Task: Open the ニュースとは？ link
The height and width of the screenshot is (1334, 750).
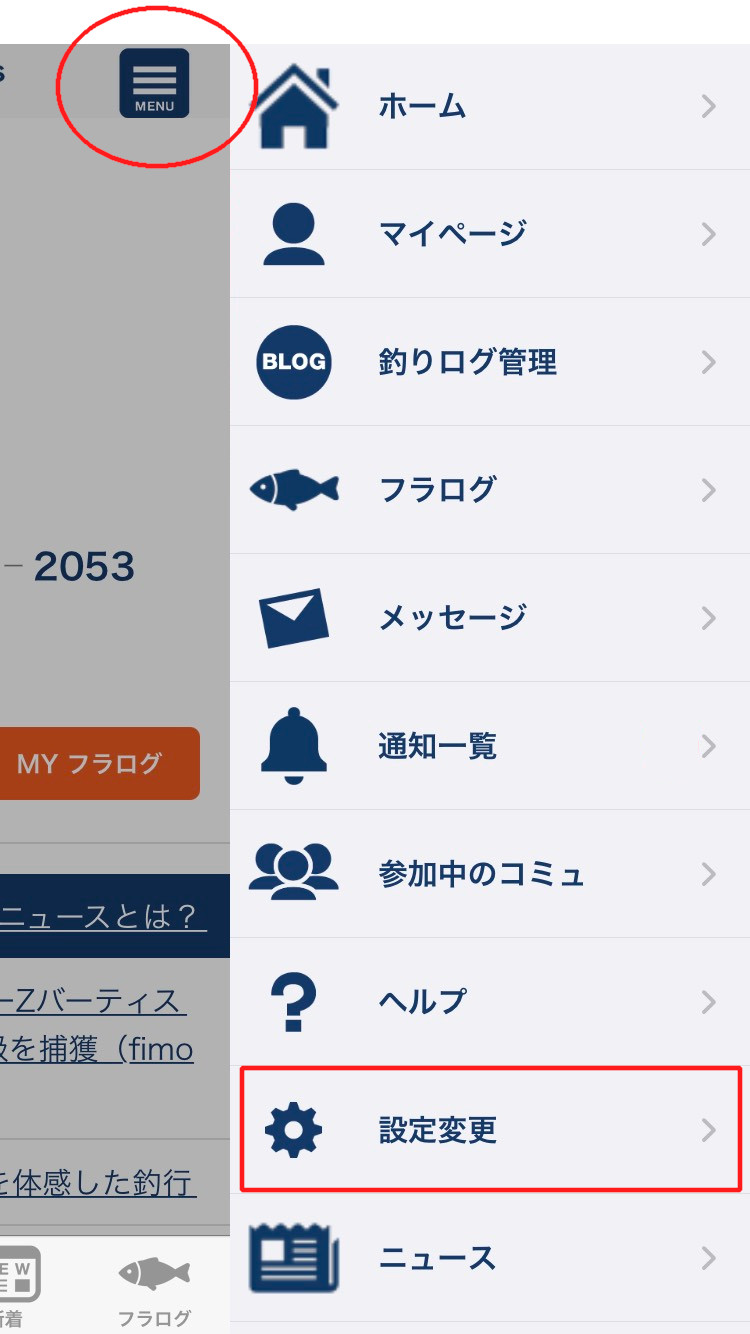Action: click(103, 916)
